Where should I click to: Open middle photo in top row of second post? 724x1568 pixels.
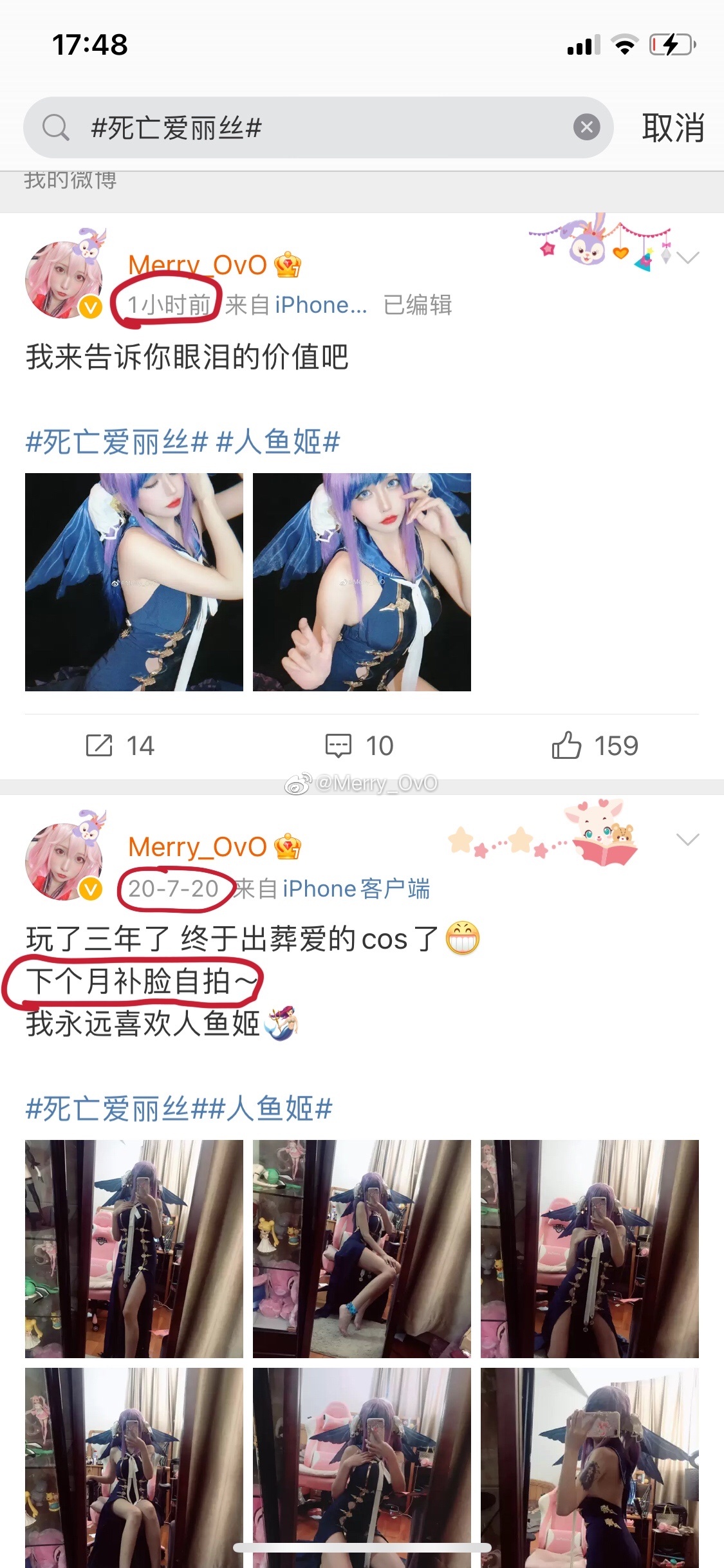tap(362, 1249)
